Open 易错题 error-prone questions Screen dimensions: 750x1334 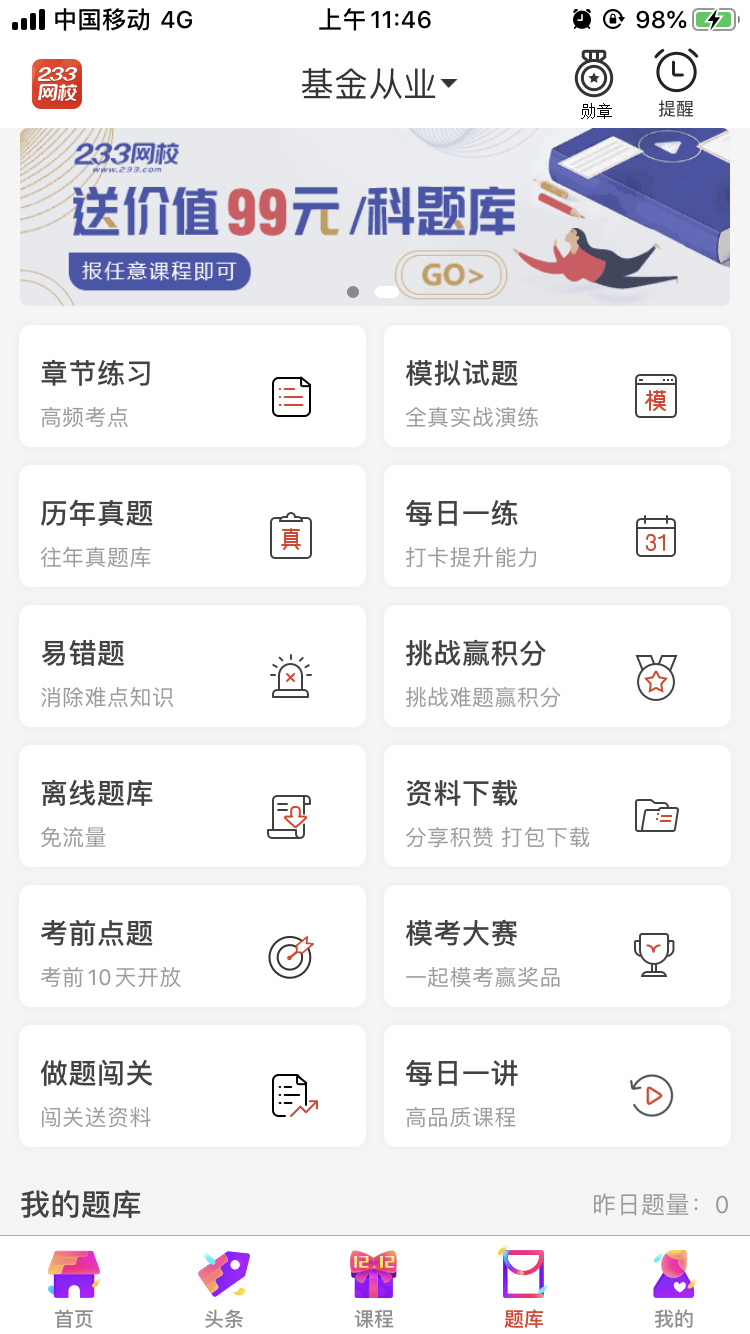click(x=192, y=667)
